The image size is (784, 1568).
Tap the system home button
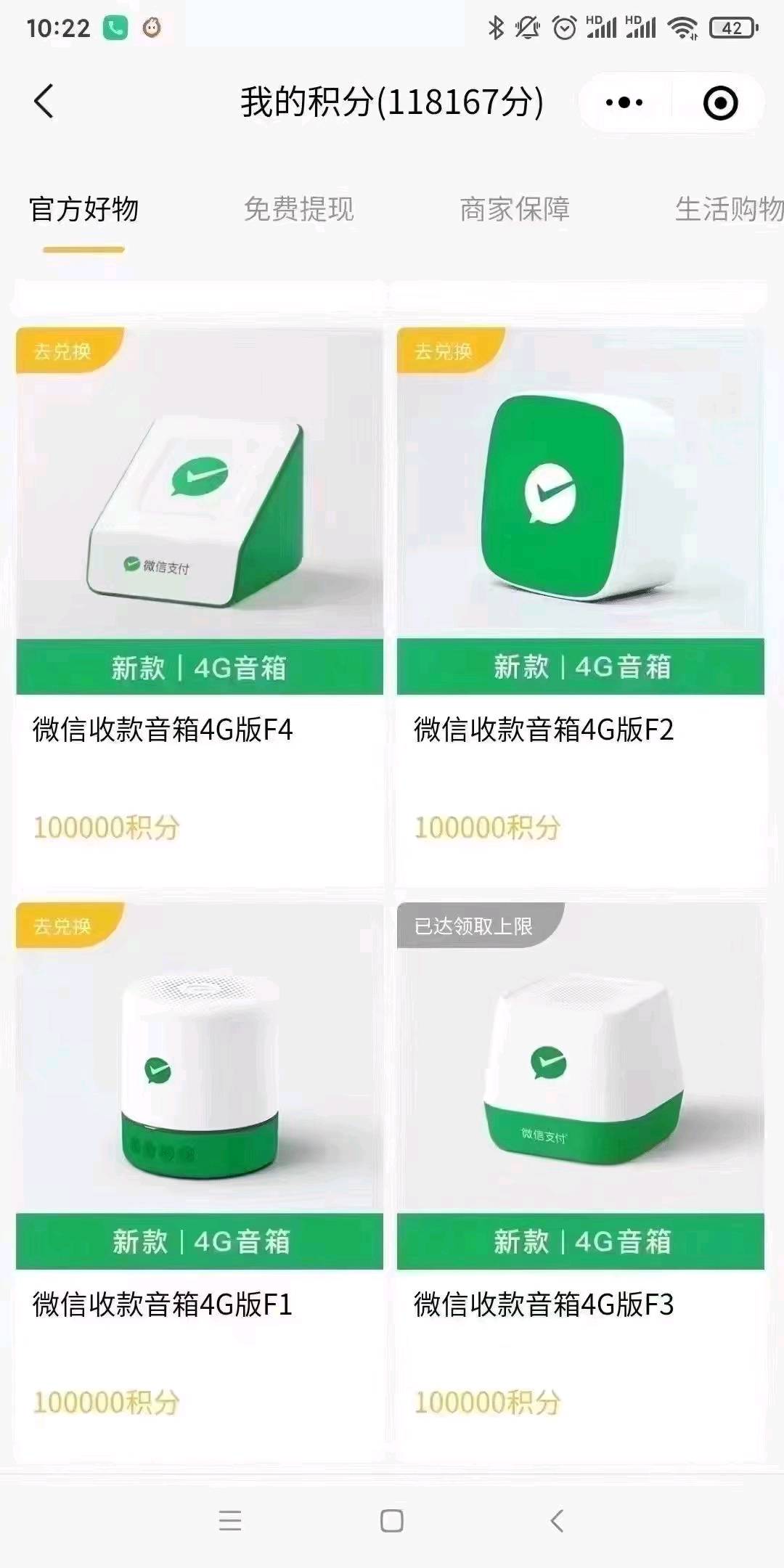click(x=392, y=1520)
